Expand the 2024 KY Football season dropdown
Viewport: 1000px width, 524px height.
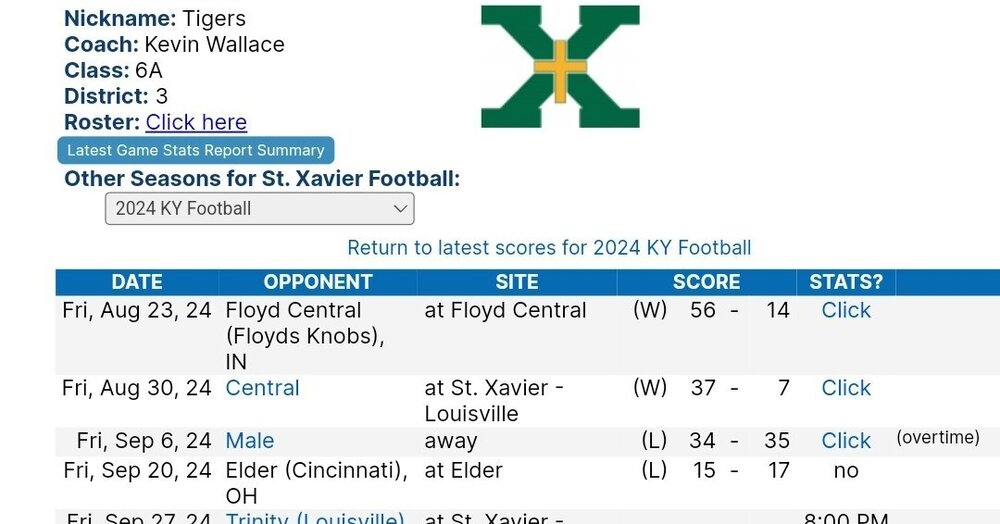coord(260,208)
